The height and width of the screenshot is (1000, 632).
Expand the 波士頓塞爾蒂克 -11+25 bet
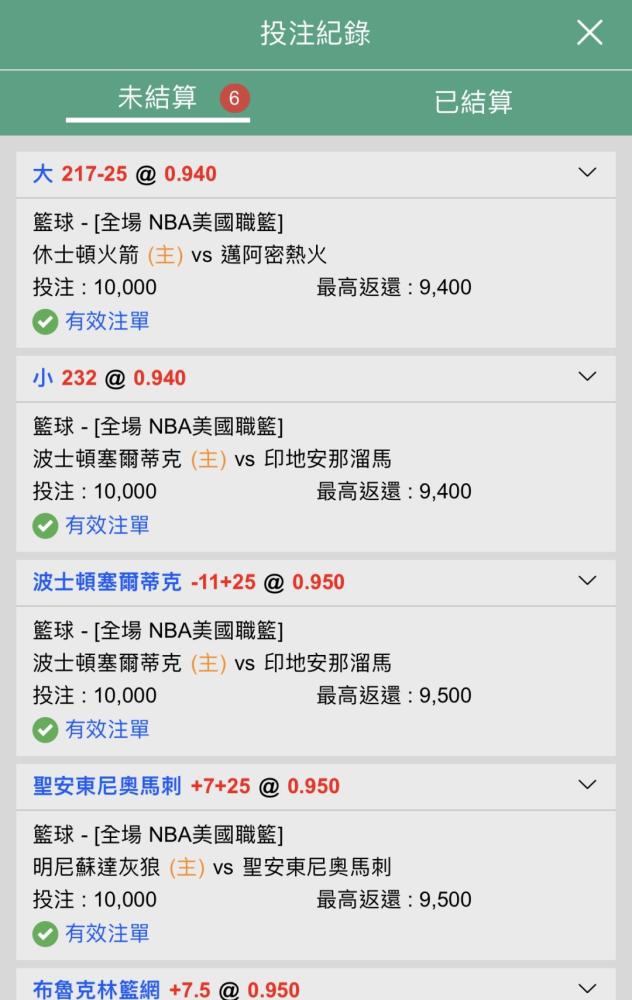coord(587,580)
